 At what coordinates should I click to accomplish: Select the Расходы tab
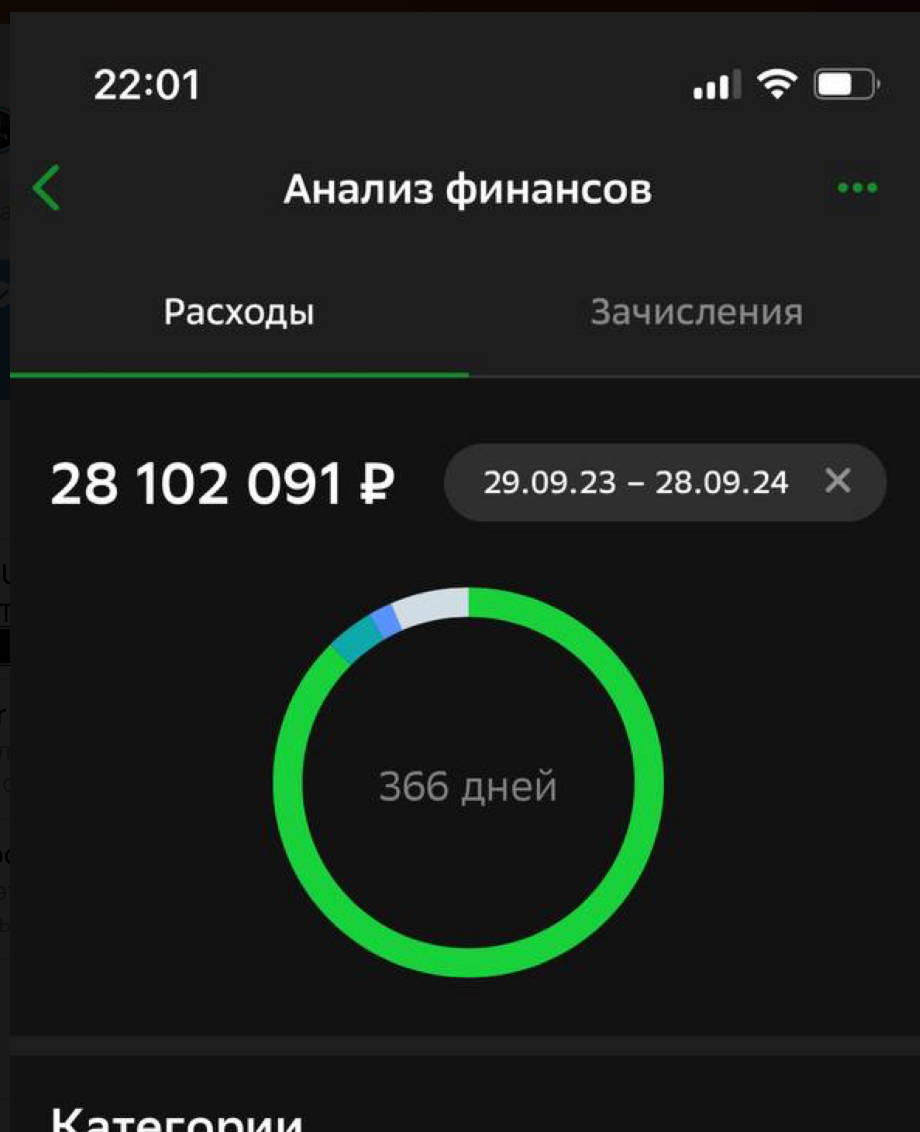(239, 313)
